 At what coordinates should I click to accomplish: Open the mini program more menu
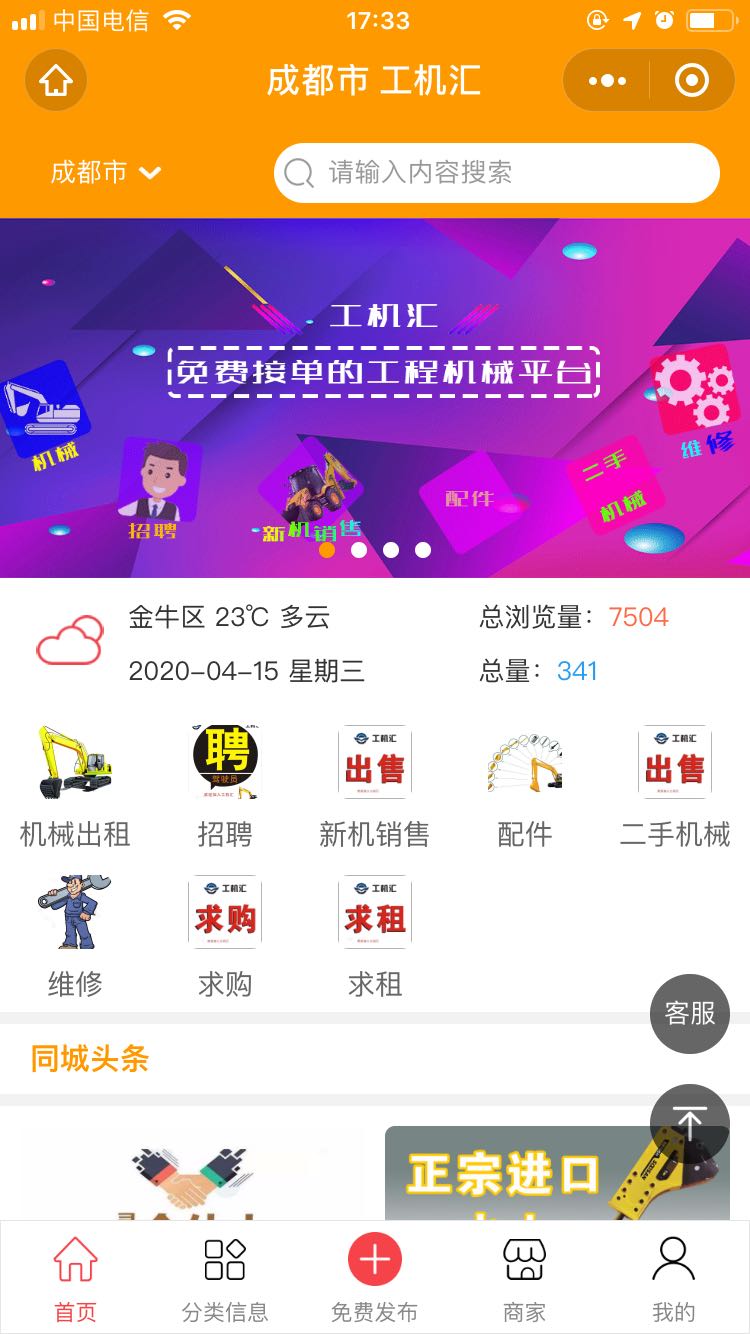(607, 80)
